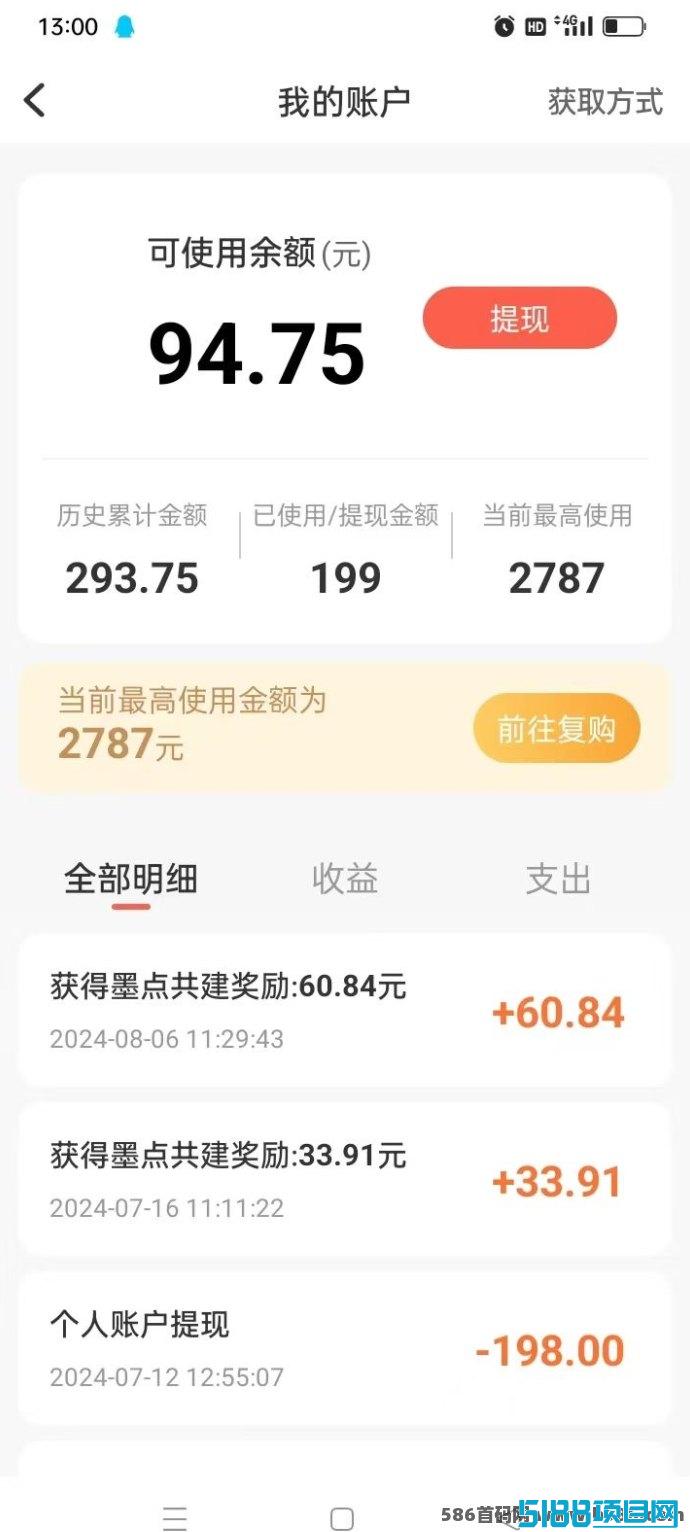
Task: Switch to the 支出 tab
Action: [x=559, y=879]
